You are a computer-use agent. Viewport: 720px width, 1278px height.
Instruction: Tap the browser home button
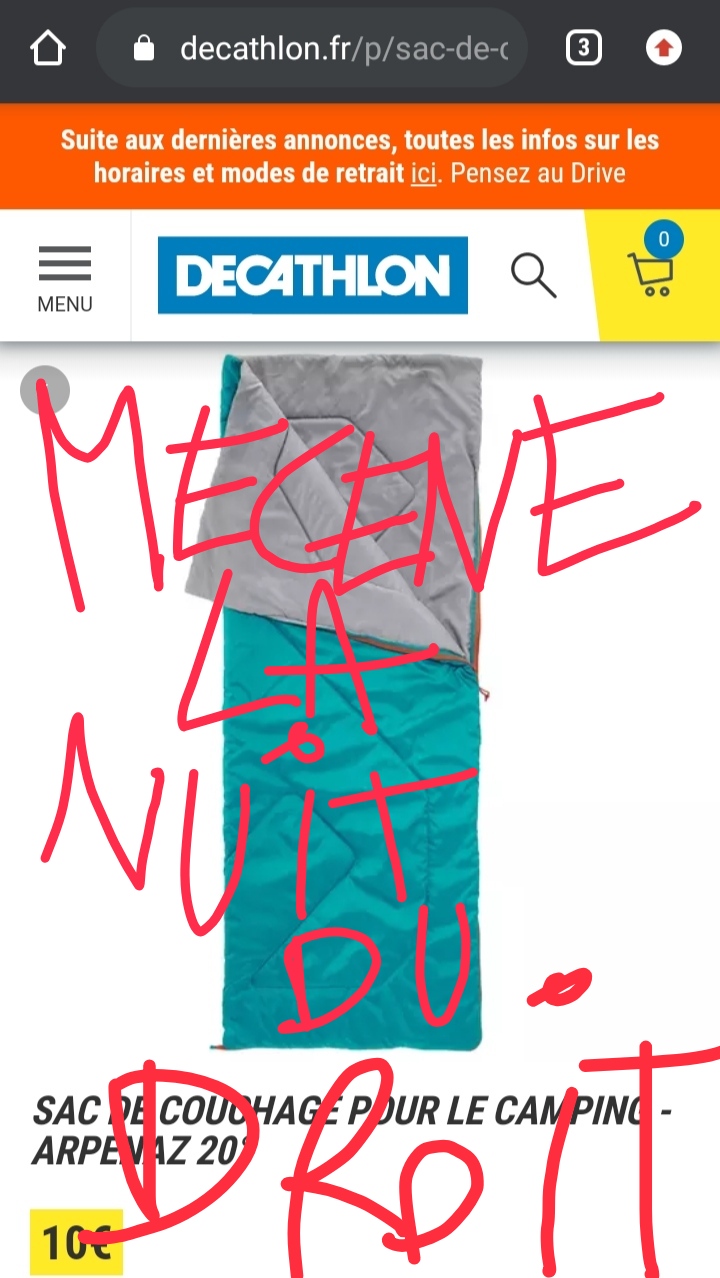click(48, 48)
